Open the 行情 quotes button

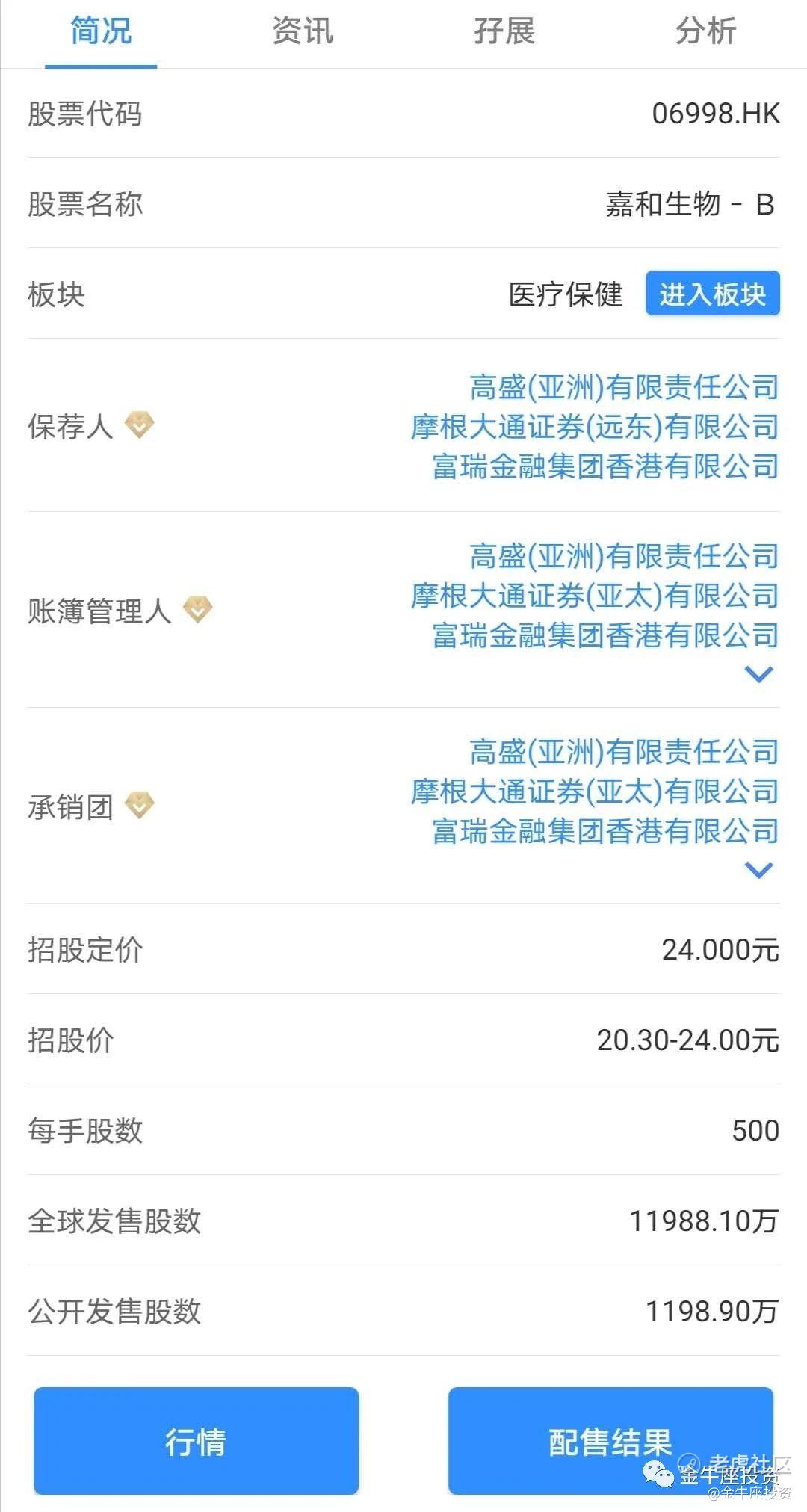click(x=196, y=1441)
